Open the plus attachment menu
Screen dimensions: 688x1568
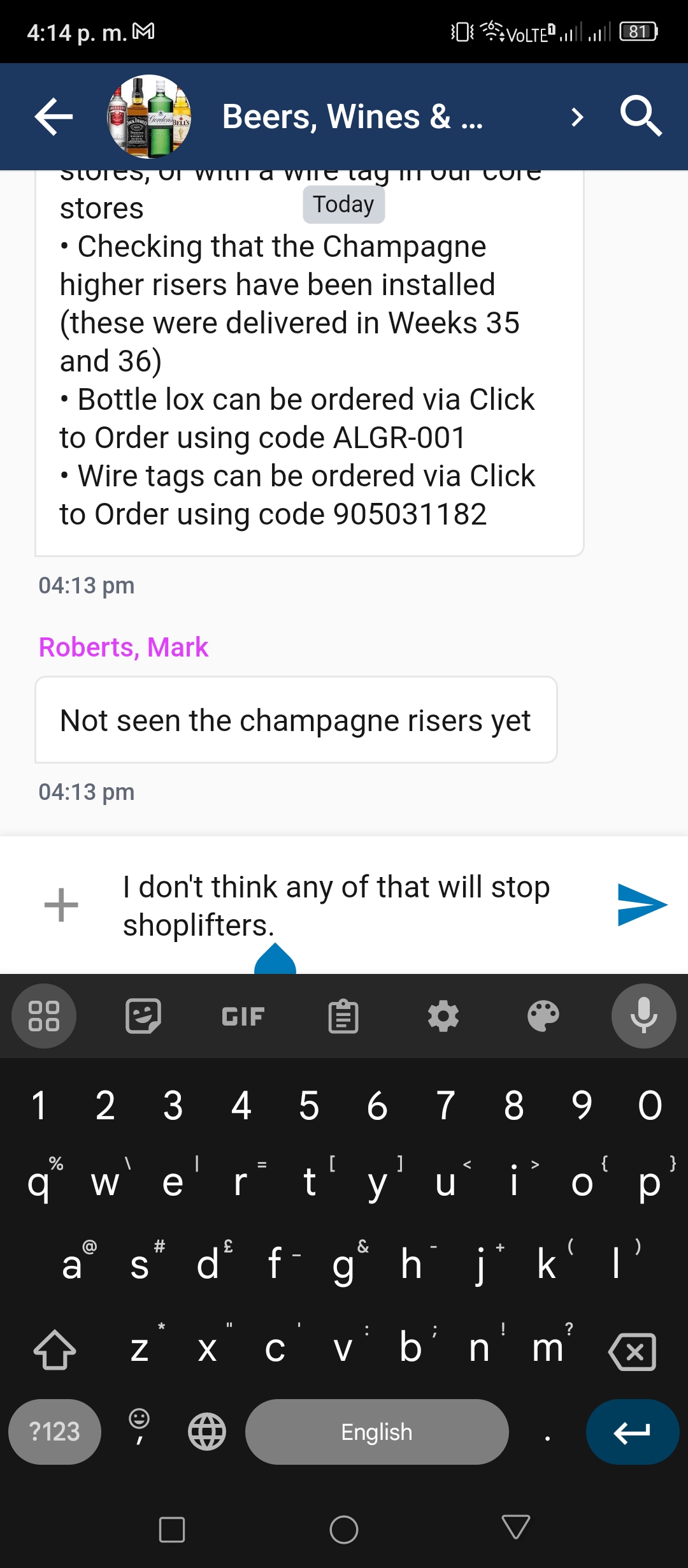click(61, 905)
